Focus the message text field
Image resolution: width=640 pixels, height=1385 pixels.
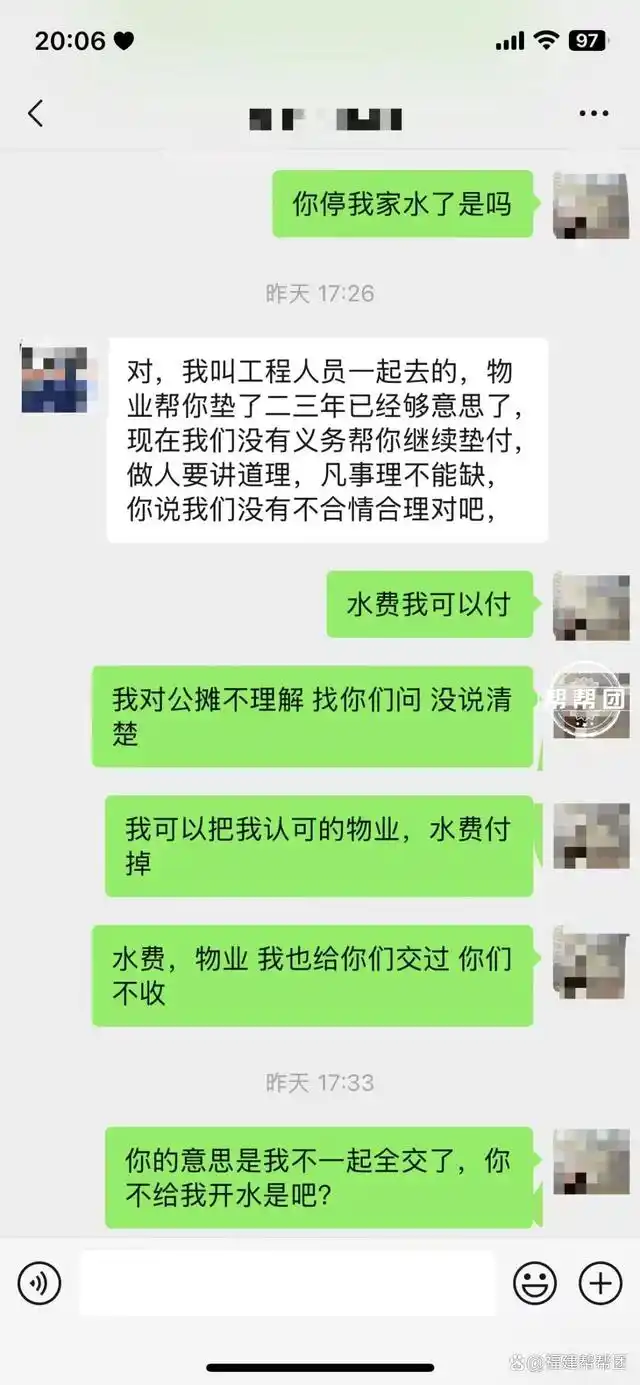[x=288, y=1283]
